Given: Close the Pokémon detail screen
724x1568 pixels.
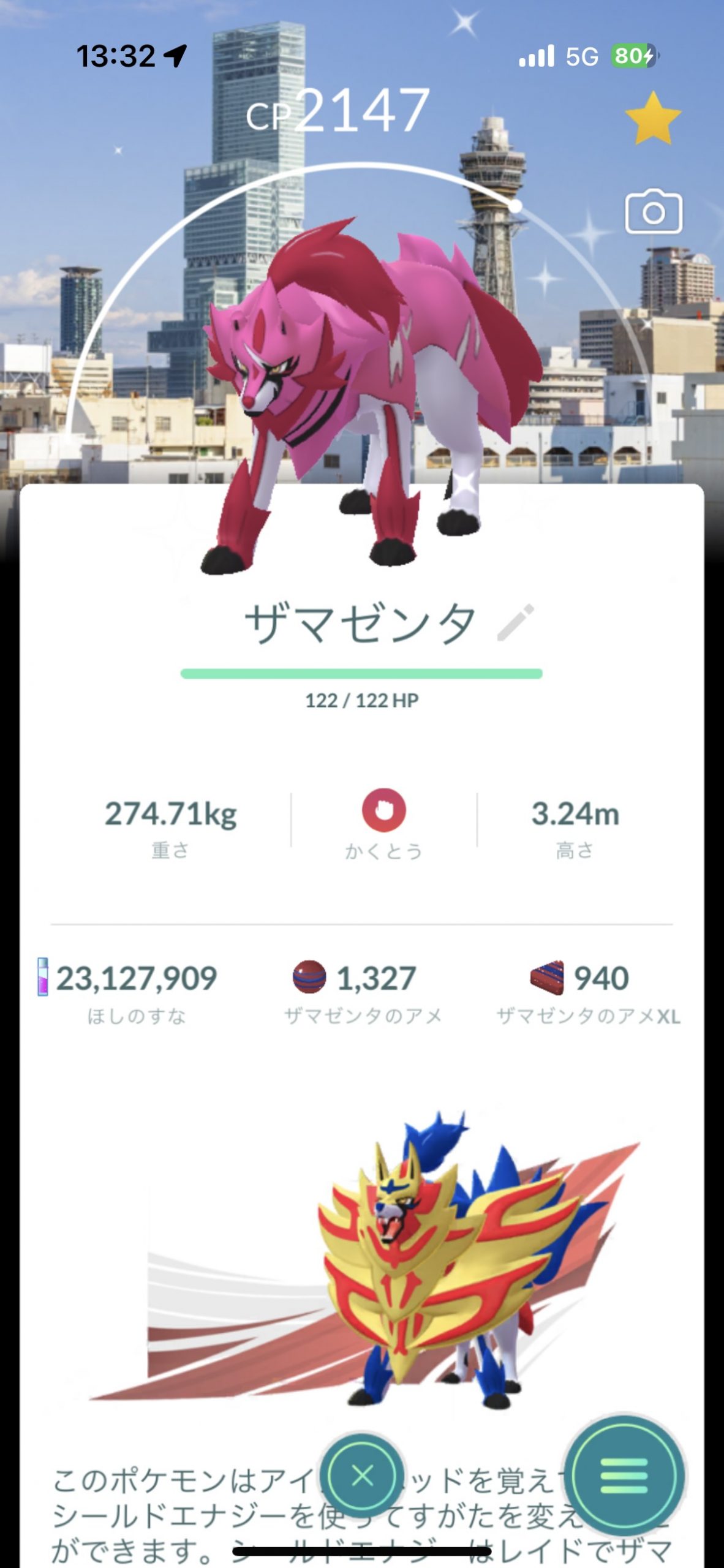Looking at the screenshot, I should click(x=362, y=1476).
